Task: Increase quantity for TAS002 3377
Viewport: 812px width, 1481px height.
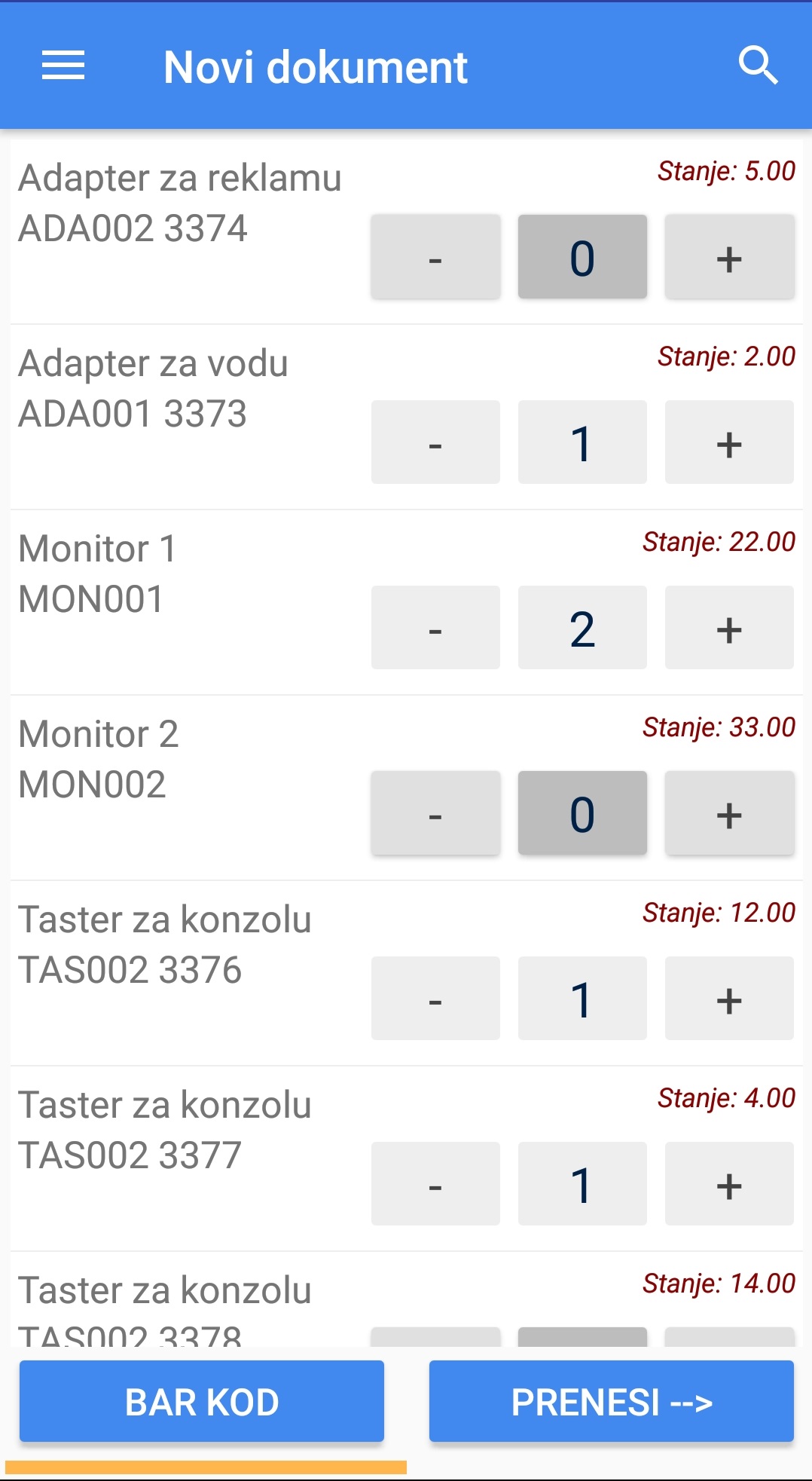Action: click(729, 1184)
